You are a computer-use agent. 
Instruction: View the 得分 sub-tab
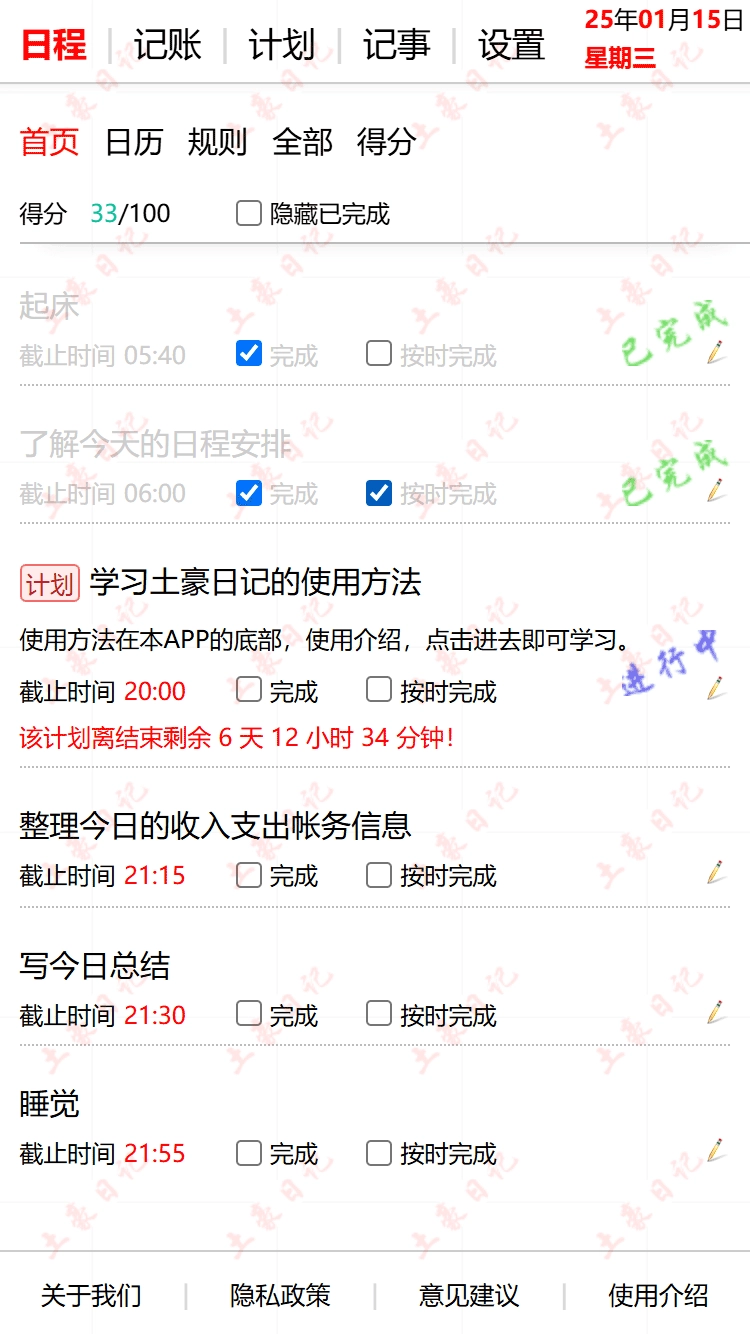coord(386,142)
